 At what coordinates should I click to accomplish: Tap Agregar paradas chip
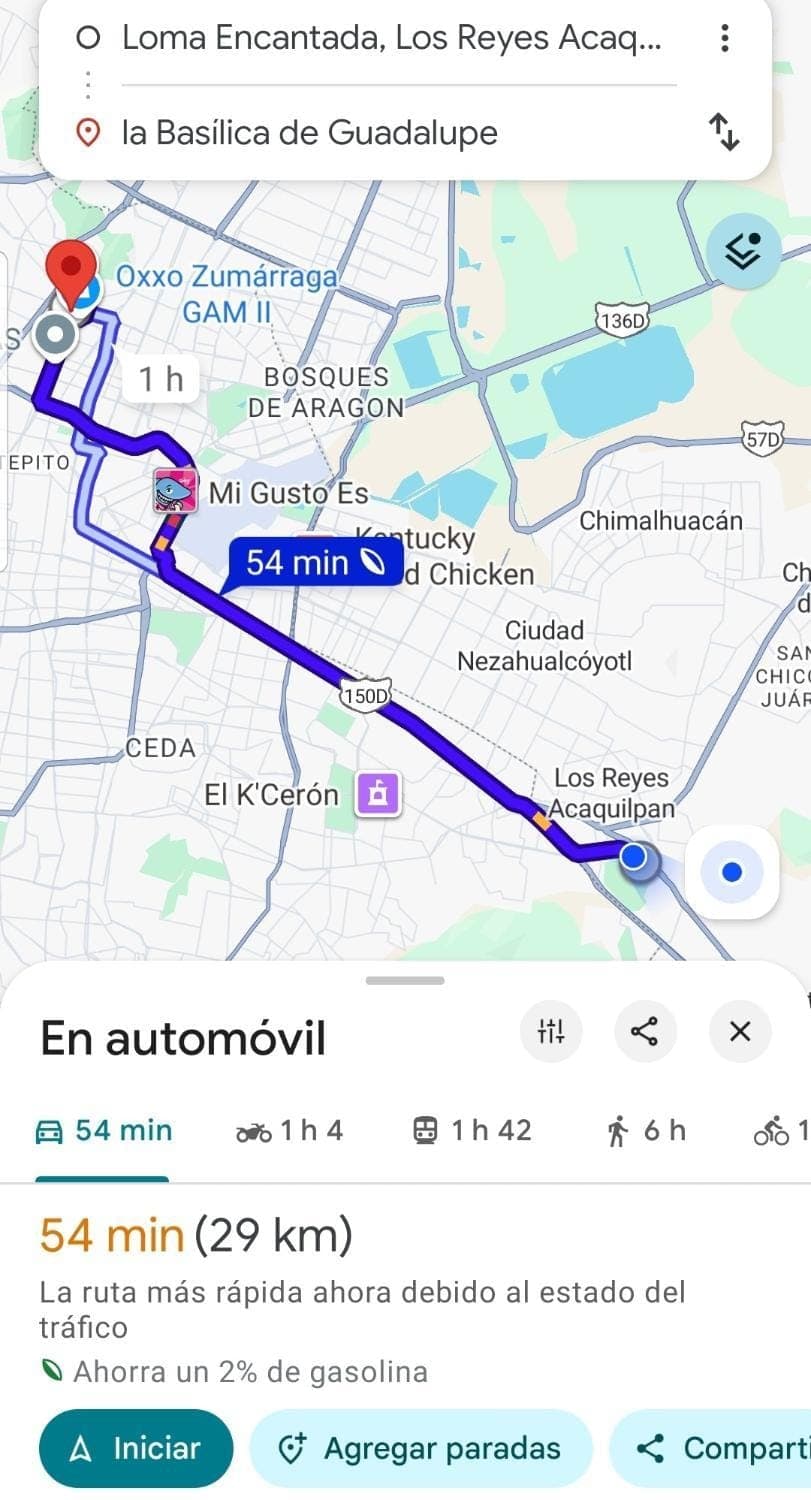point(420,1448)
